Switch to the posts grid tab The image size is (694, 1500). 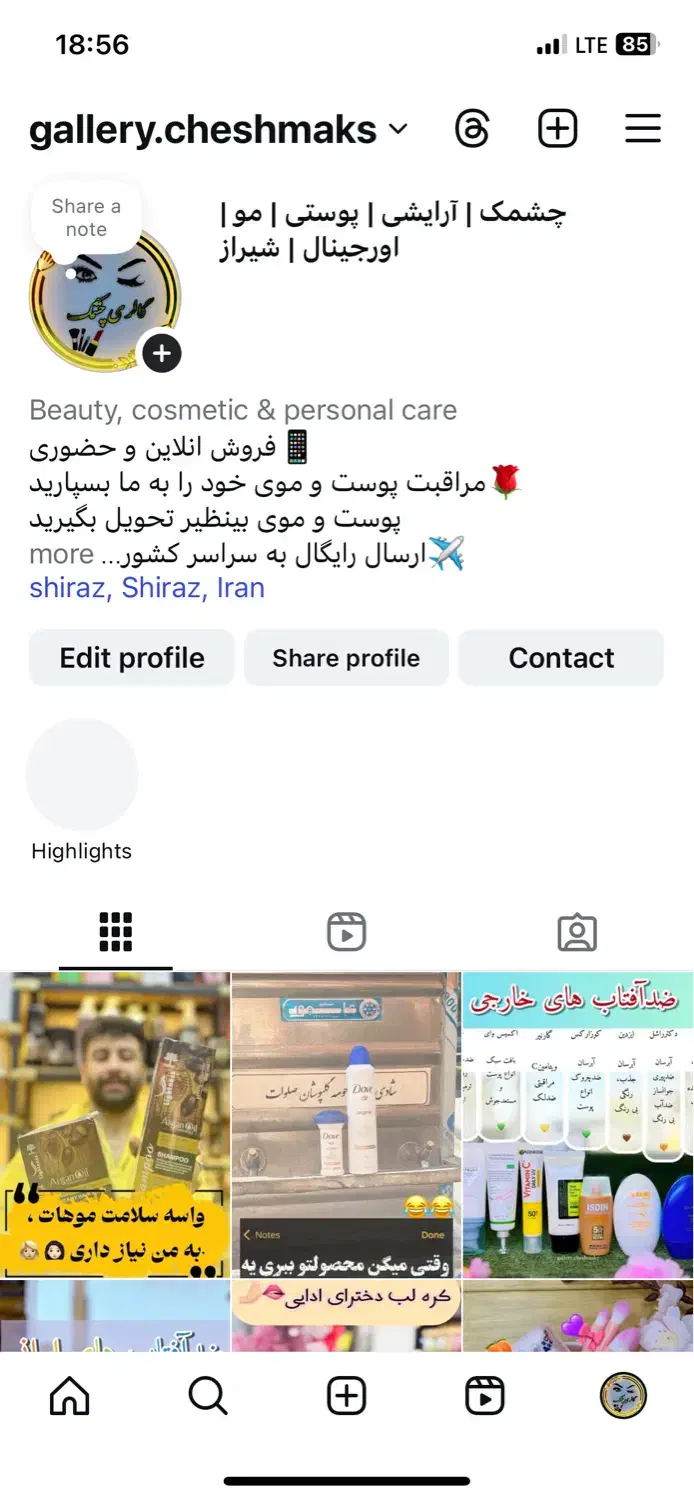click(116, 932)
